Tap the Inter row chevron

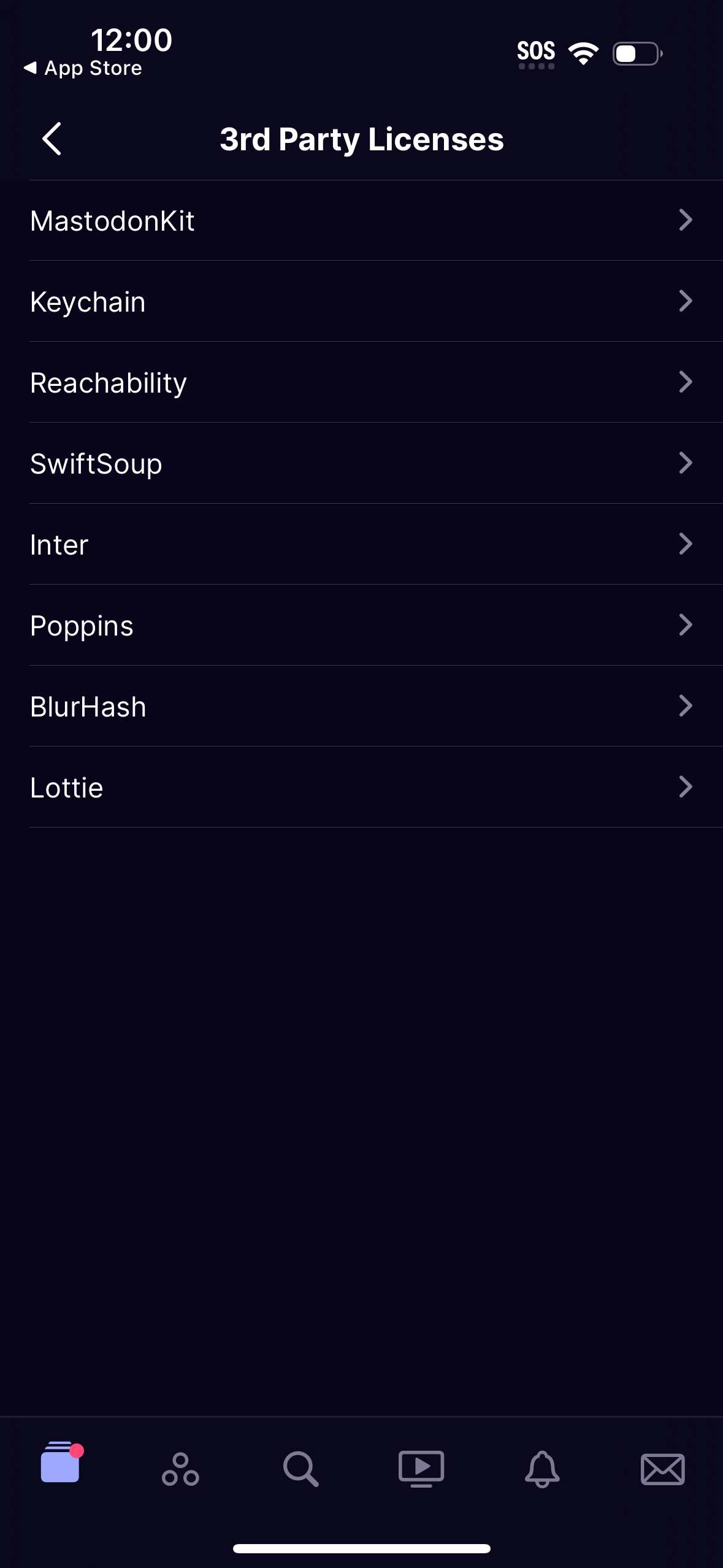[686, 544]
